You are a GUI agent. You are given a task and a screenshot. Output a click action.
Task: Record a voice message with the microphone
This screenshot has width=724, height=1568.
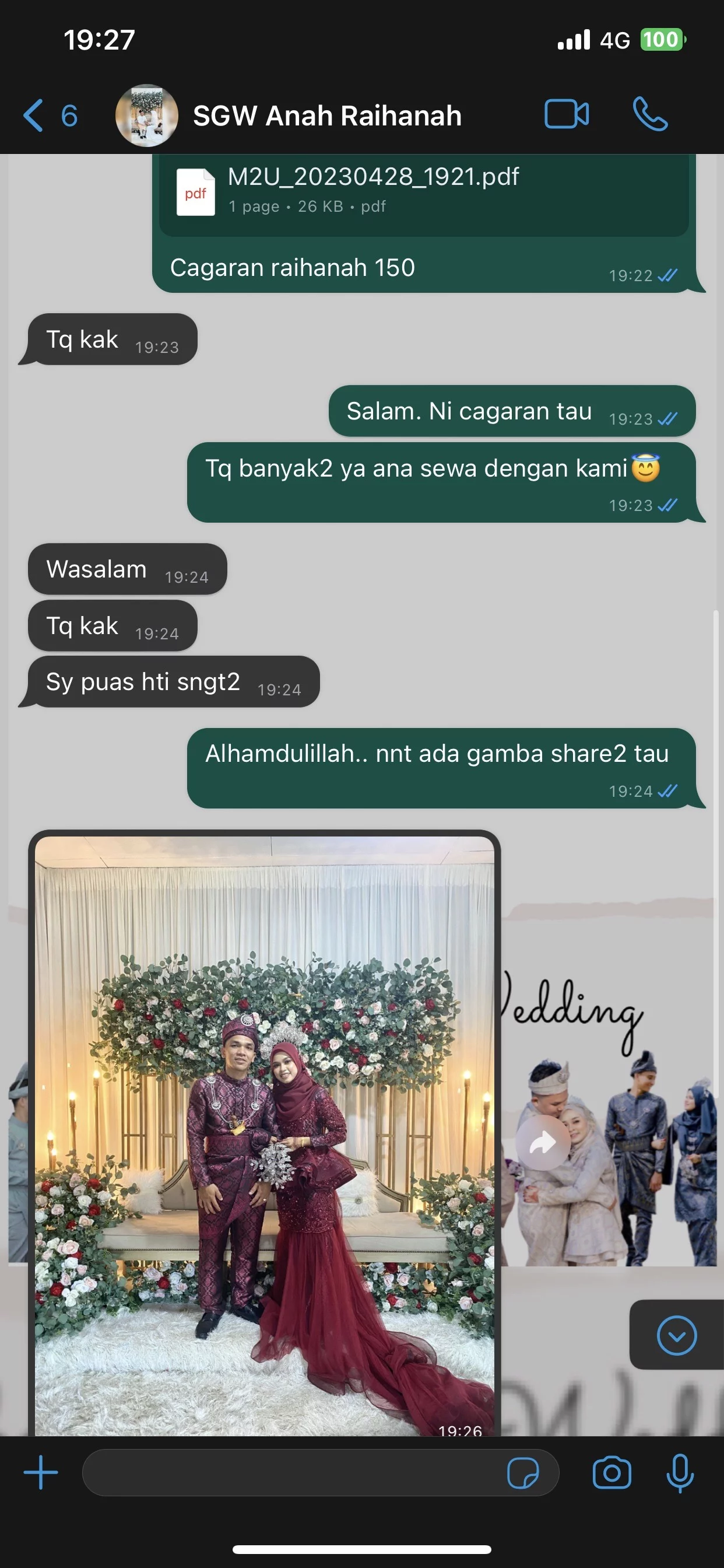pyautogui.click(x=680, y=1472)
